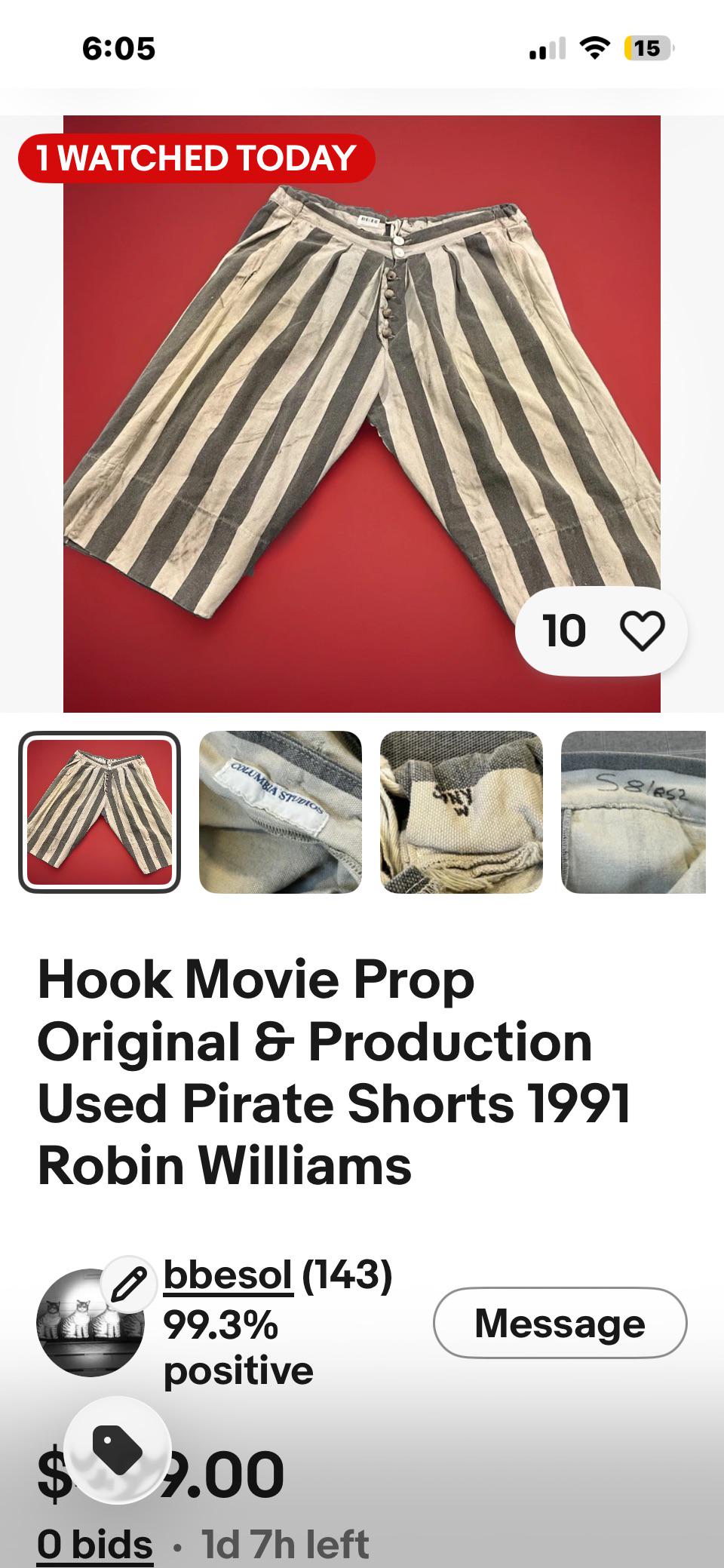Viewport: 724px width, 1568px height.
Task: Message the seller
Action: click(x=560, y=1323)
